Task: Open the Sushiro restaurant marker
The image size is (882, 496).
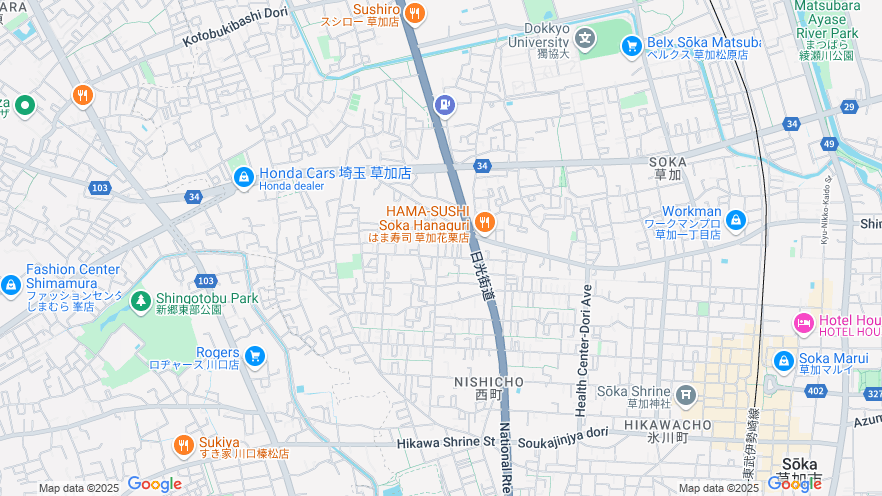Action: 416,13
